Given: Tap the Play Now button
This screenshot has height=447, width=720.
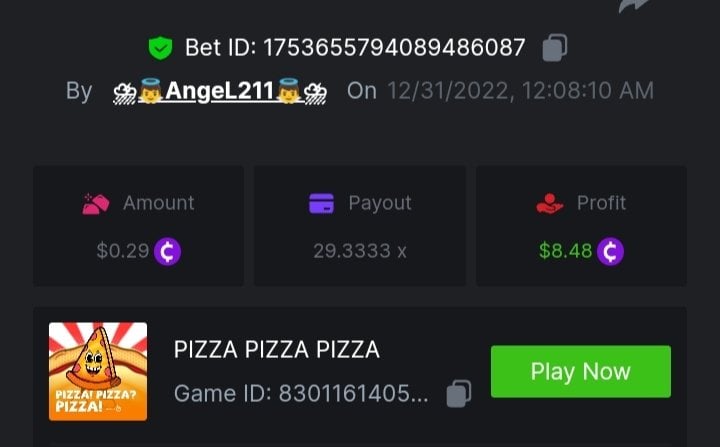Looking at the screenshot, I should coord(580,372).
